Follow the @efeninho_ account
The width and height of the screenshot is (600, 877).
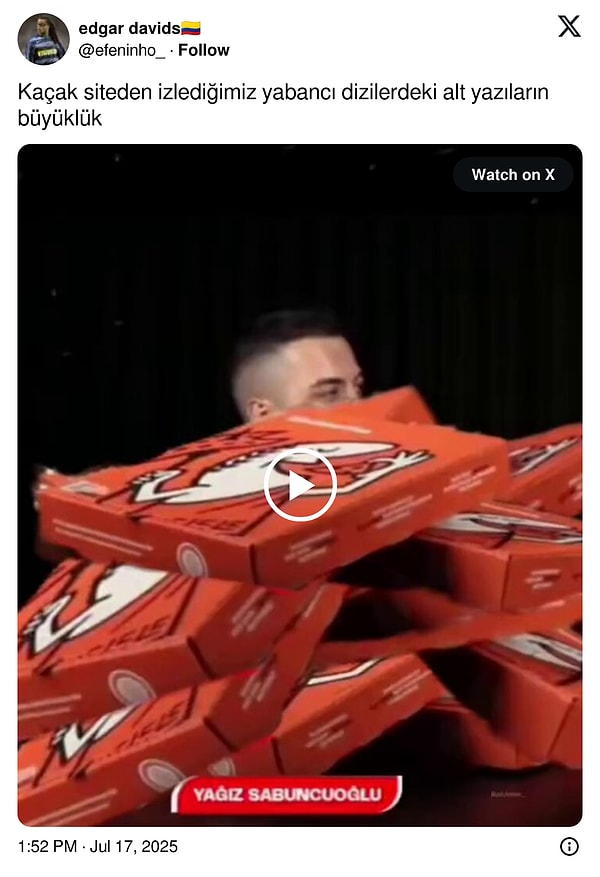click(204, 50)
